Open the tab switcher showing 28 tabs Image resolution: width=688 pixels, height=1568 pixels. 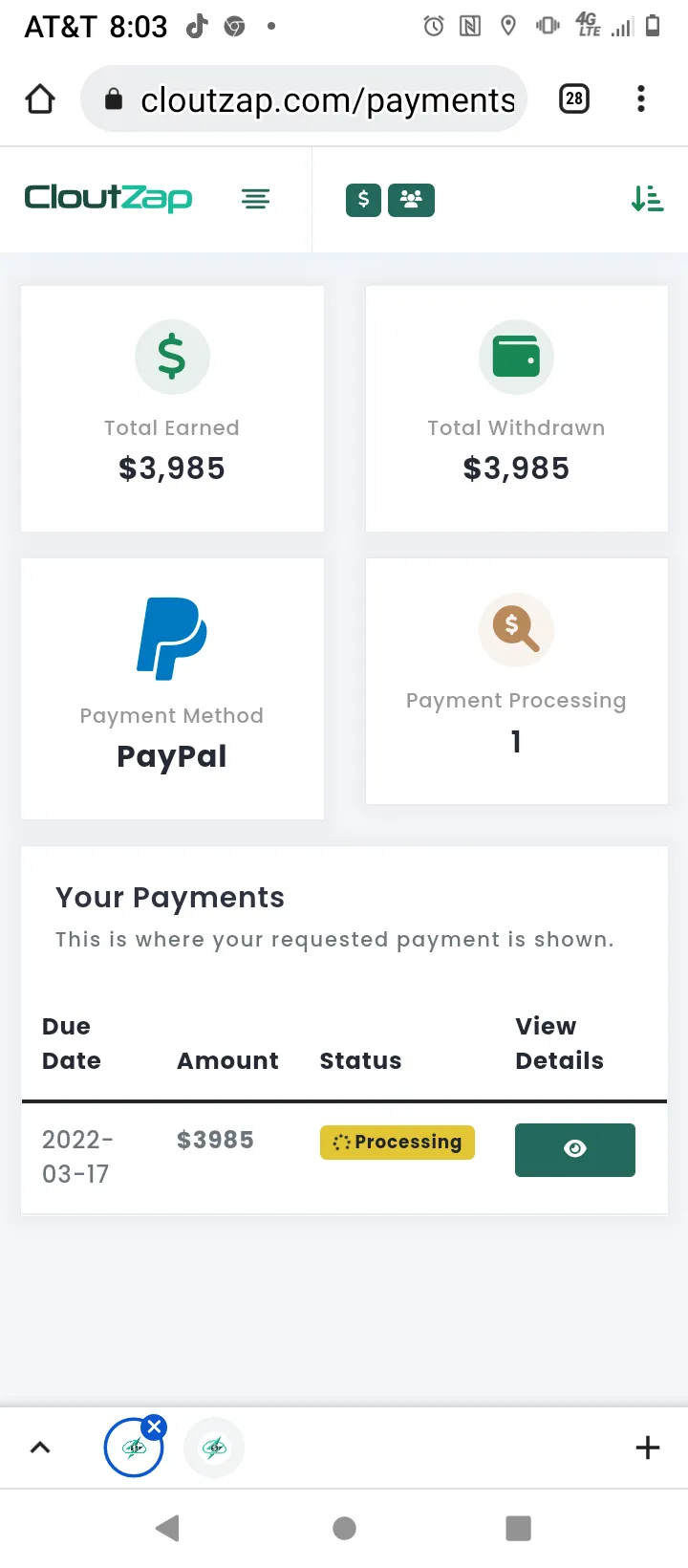click(x=574, y=98)
